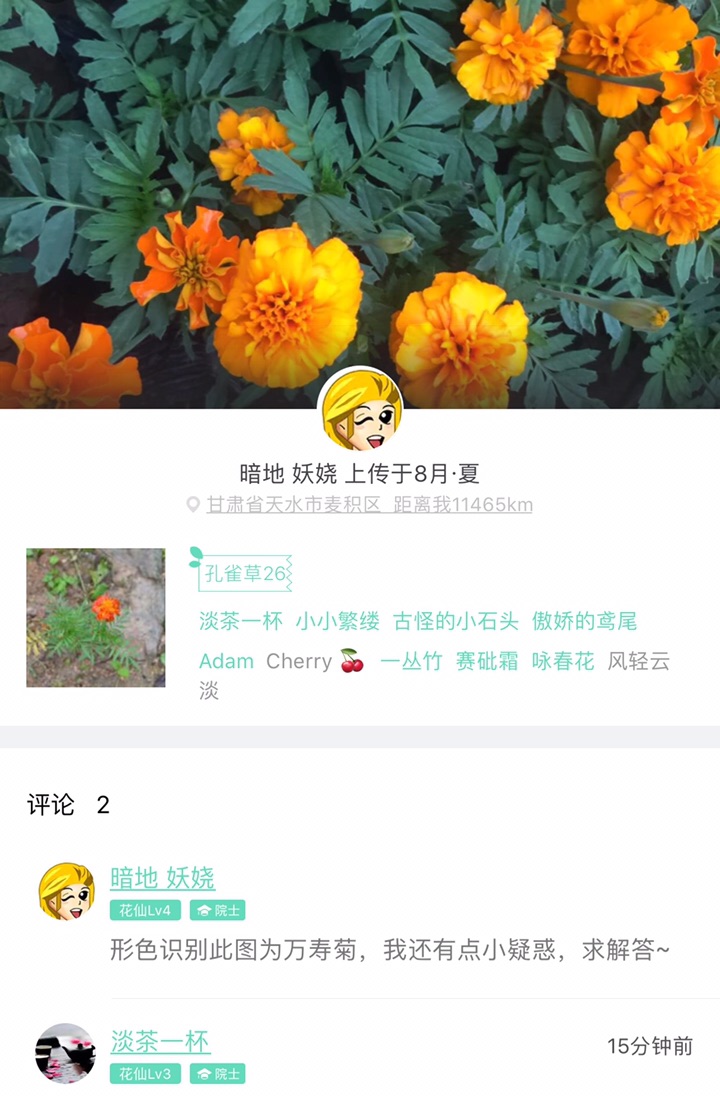Image resolution: width=720 pixels, height=1096 pixels.
Task: Open the 孔雀草26 plant tag
Action: point(245,574)
